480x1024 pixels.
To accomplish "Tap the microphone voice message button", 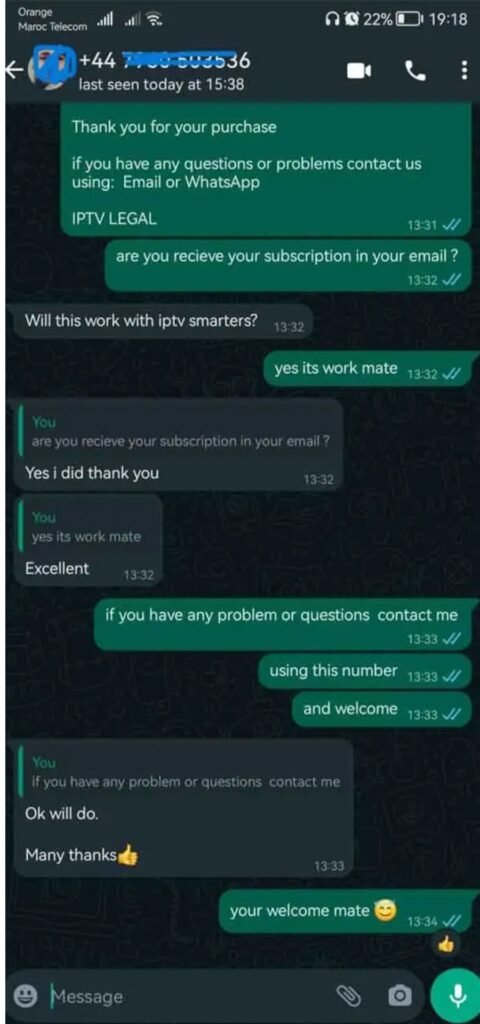I will [x=457, y=996].
